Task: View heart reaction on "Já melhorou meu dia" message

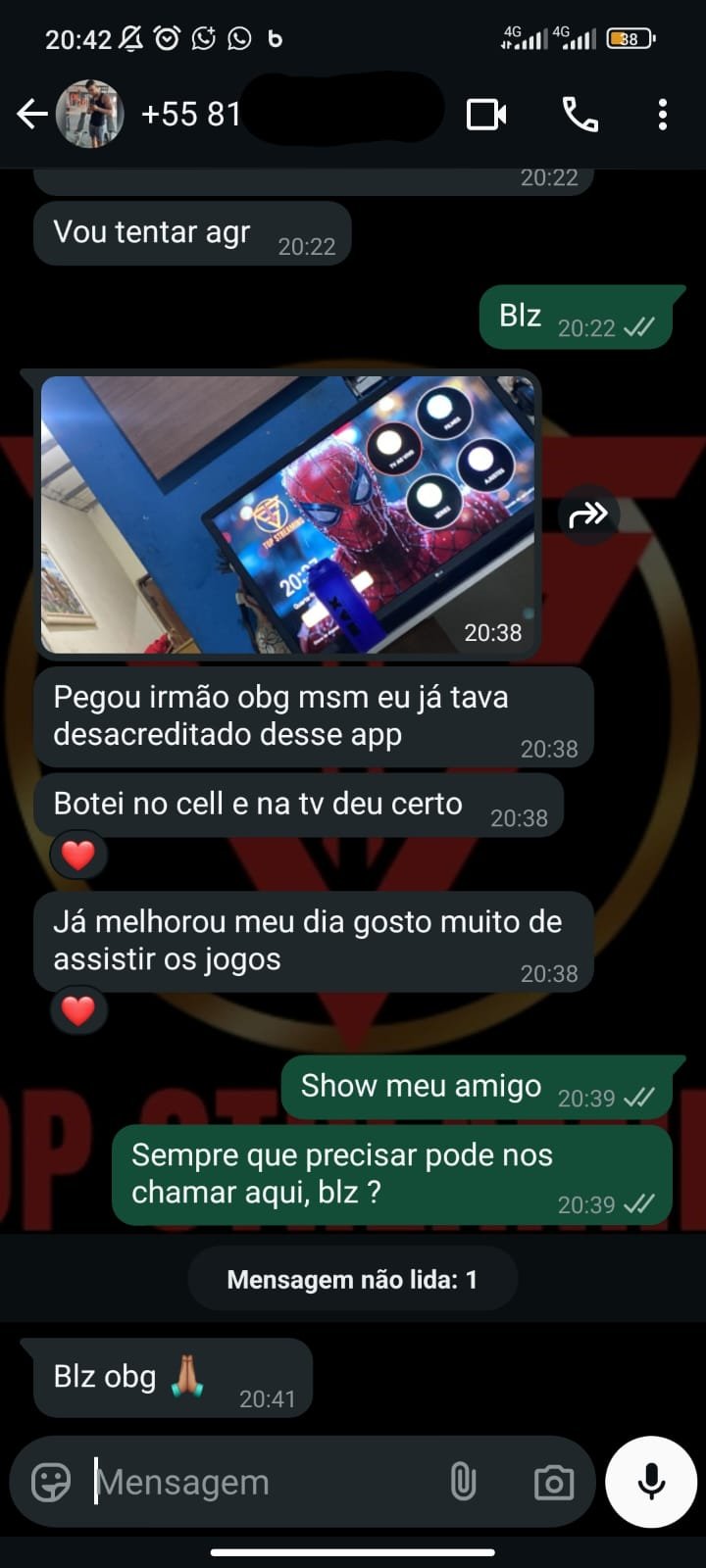Action: point(78,1010)
